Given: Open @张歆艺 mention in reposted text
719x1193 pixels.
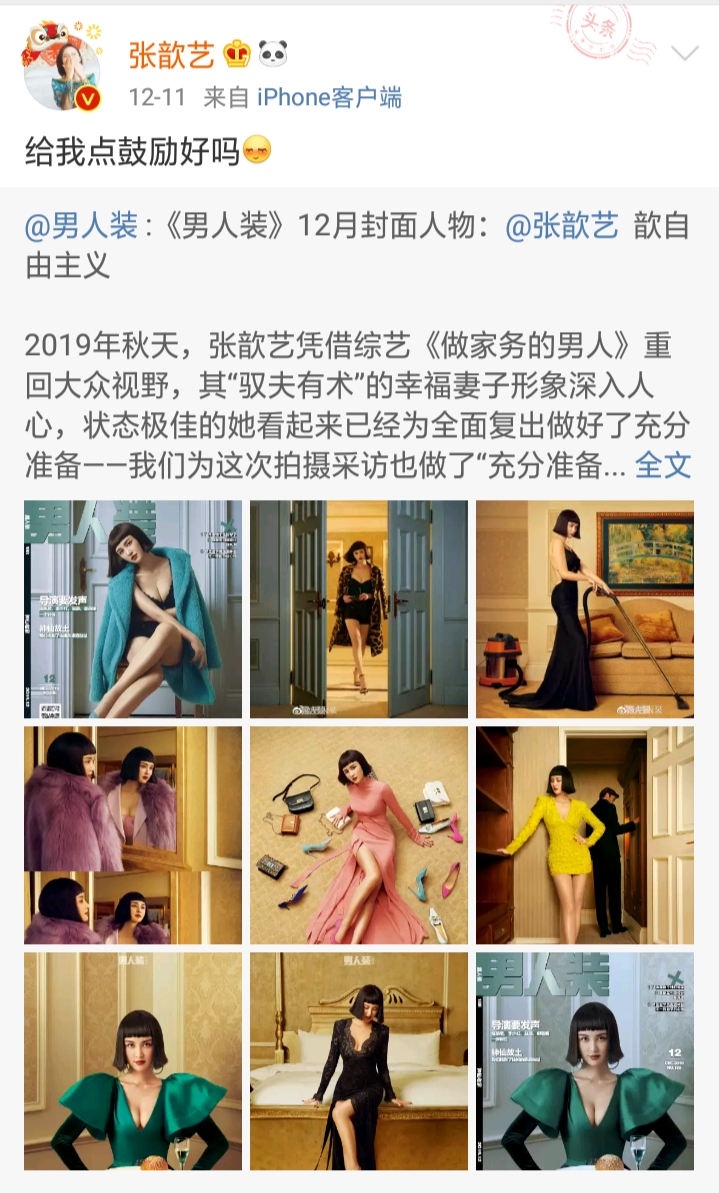Looking at the screenshot, I should pos(562,227).
